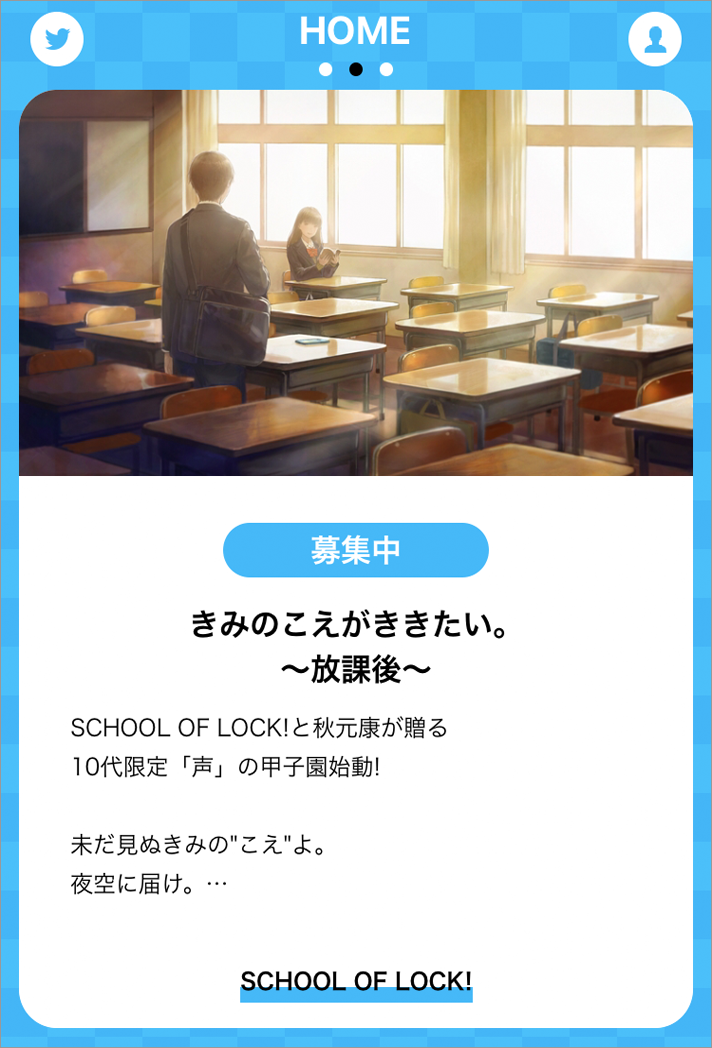
Task: Jump to the first page indicator dot
Action: click(325, 69)
